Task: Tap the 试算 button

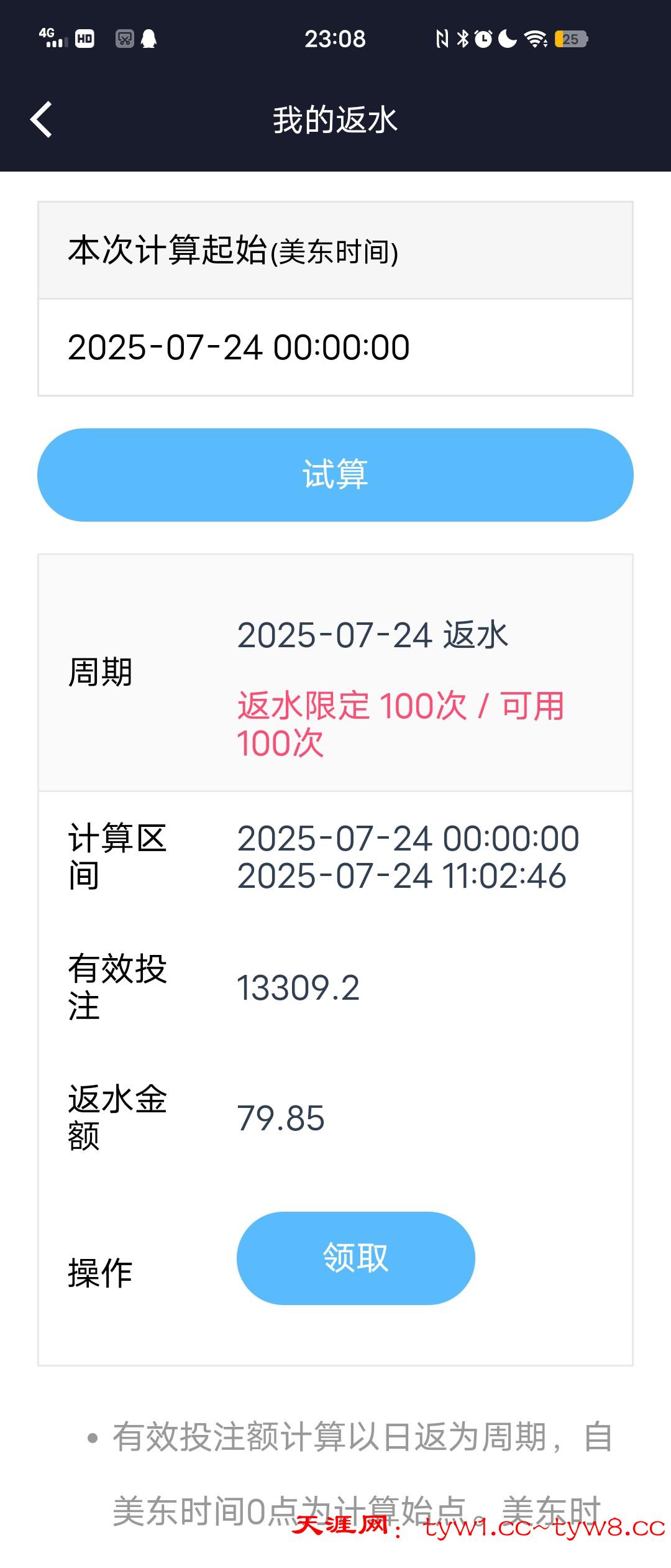Action: [x=335, y=474]
